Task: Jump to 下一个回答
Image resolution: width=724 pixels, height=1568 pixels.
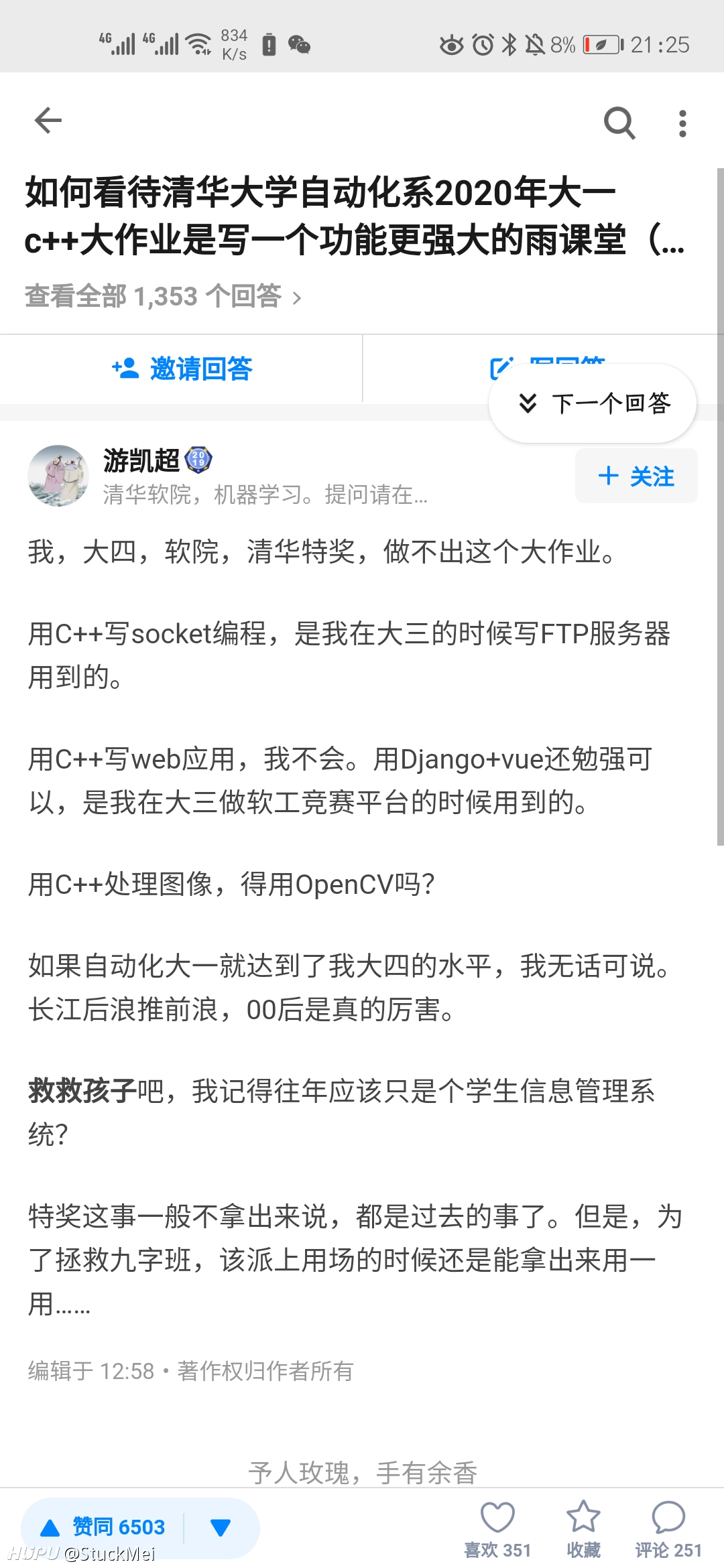Action: point(593,403)
